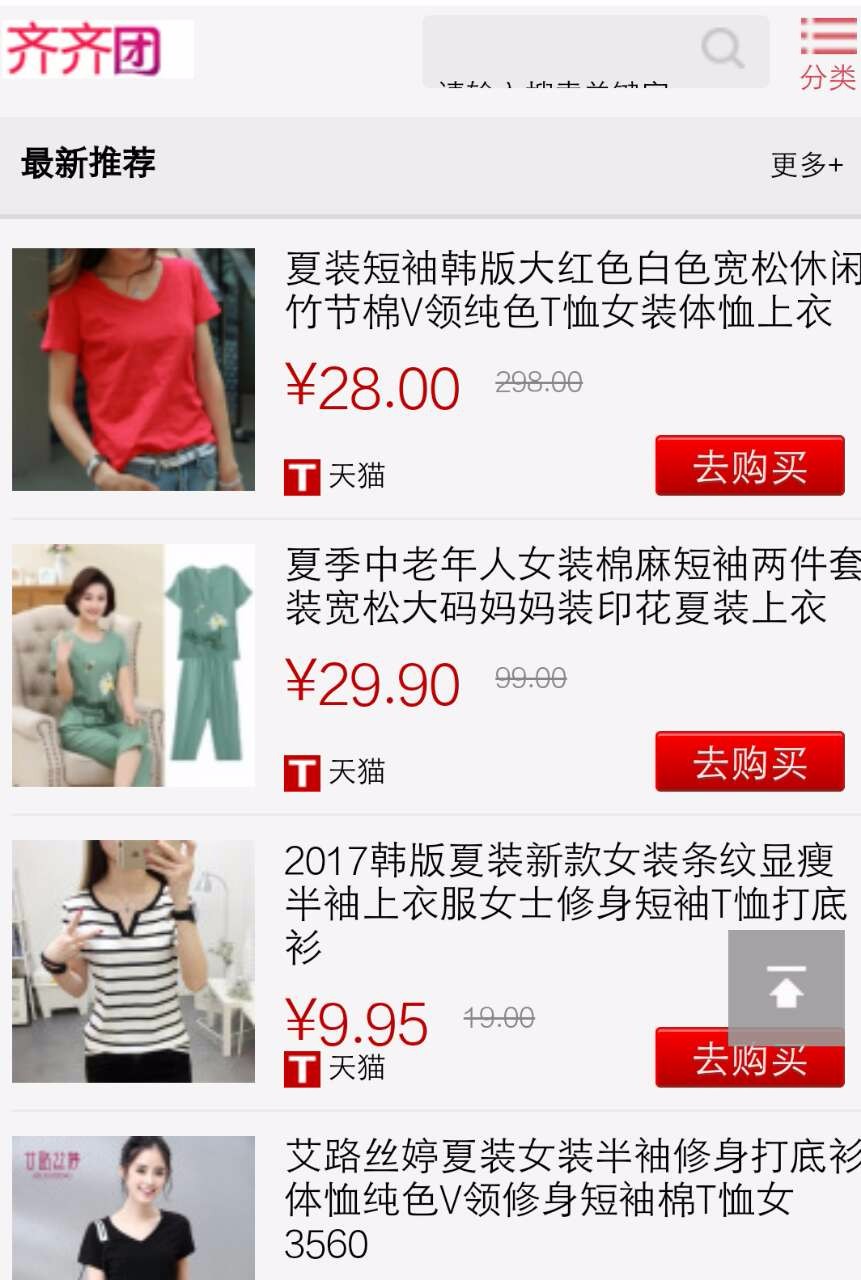Open the green two-piece outfit thumbnail
This screenshot has width=861, height=1280.
click(131, 666)
